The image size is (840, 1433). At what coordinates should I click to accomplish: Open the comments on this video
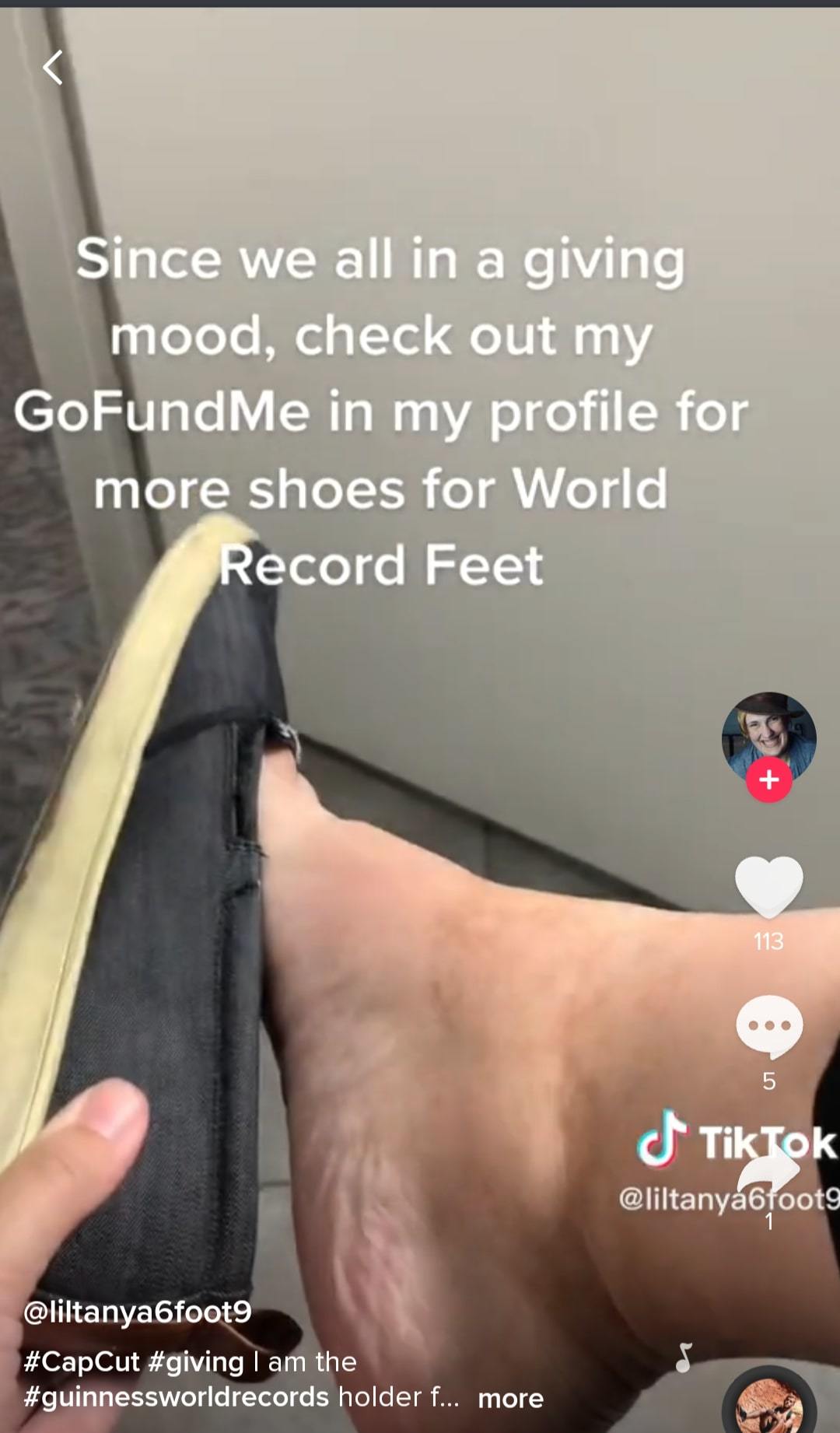[x=768, y=1027]
